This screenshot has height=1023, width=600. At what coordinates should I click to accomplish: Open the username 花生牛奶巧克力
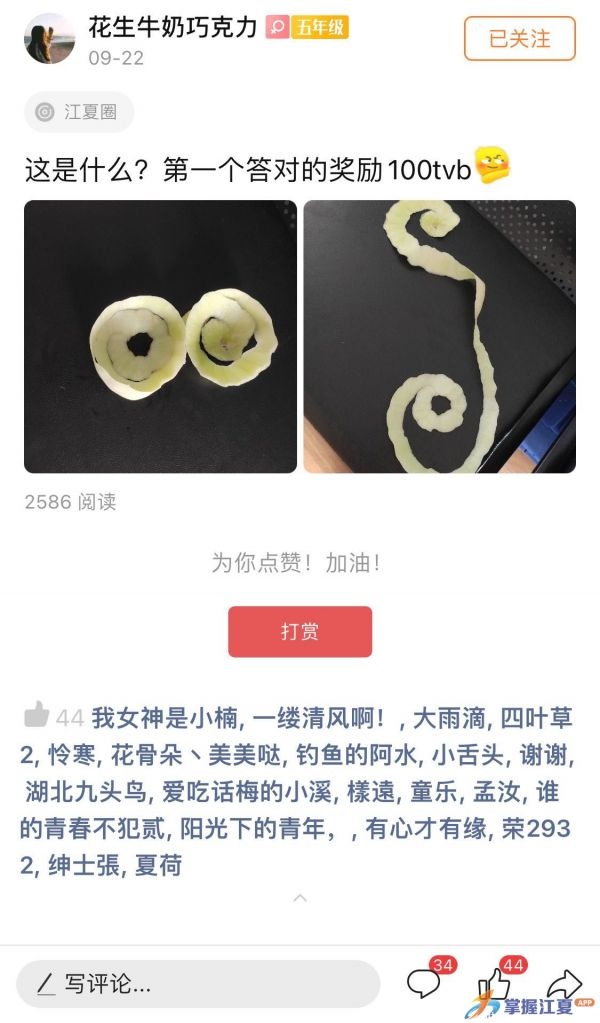tap(173, 27)
